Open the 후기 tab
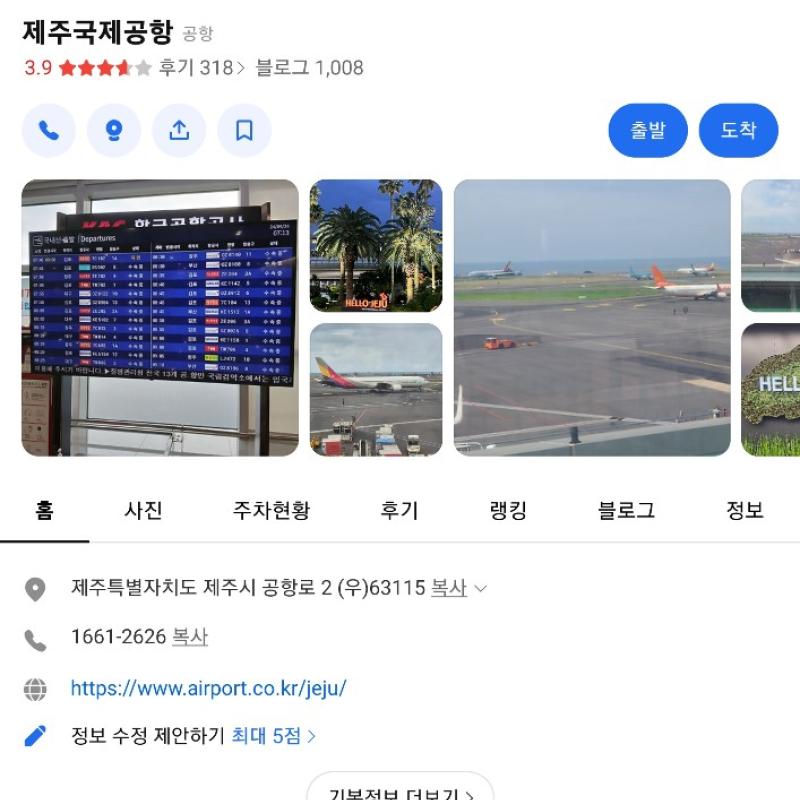 coord(399,510)
